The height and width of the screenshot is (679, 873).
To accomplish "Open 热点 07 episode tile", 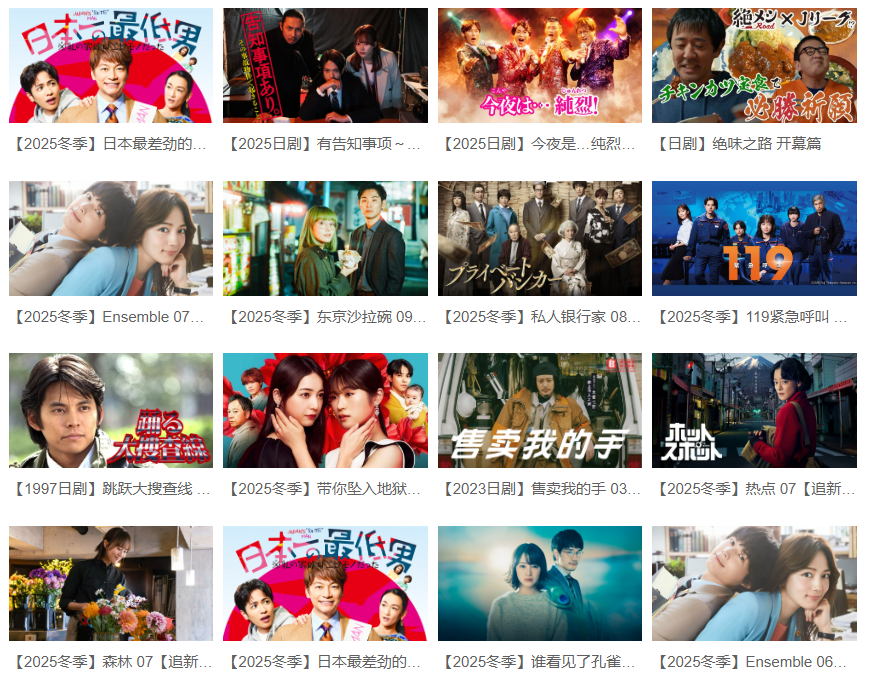I will [x=754, y=410].
